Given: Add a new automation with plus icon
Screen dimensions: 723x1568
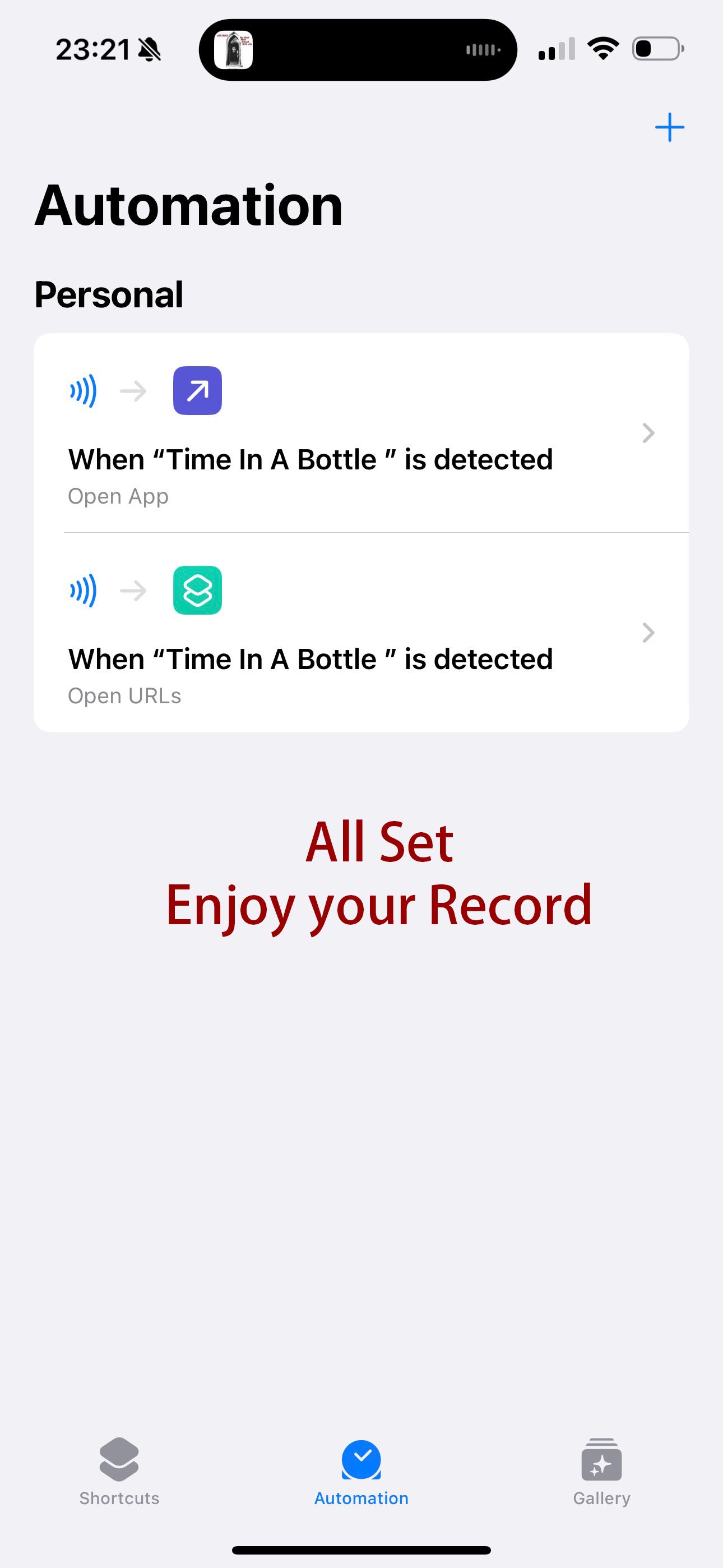Looking at the screenshot, I should 669,127.
